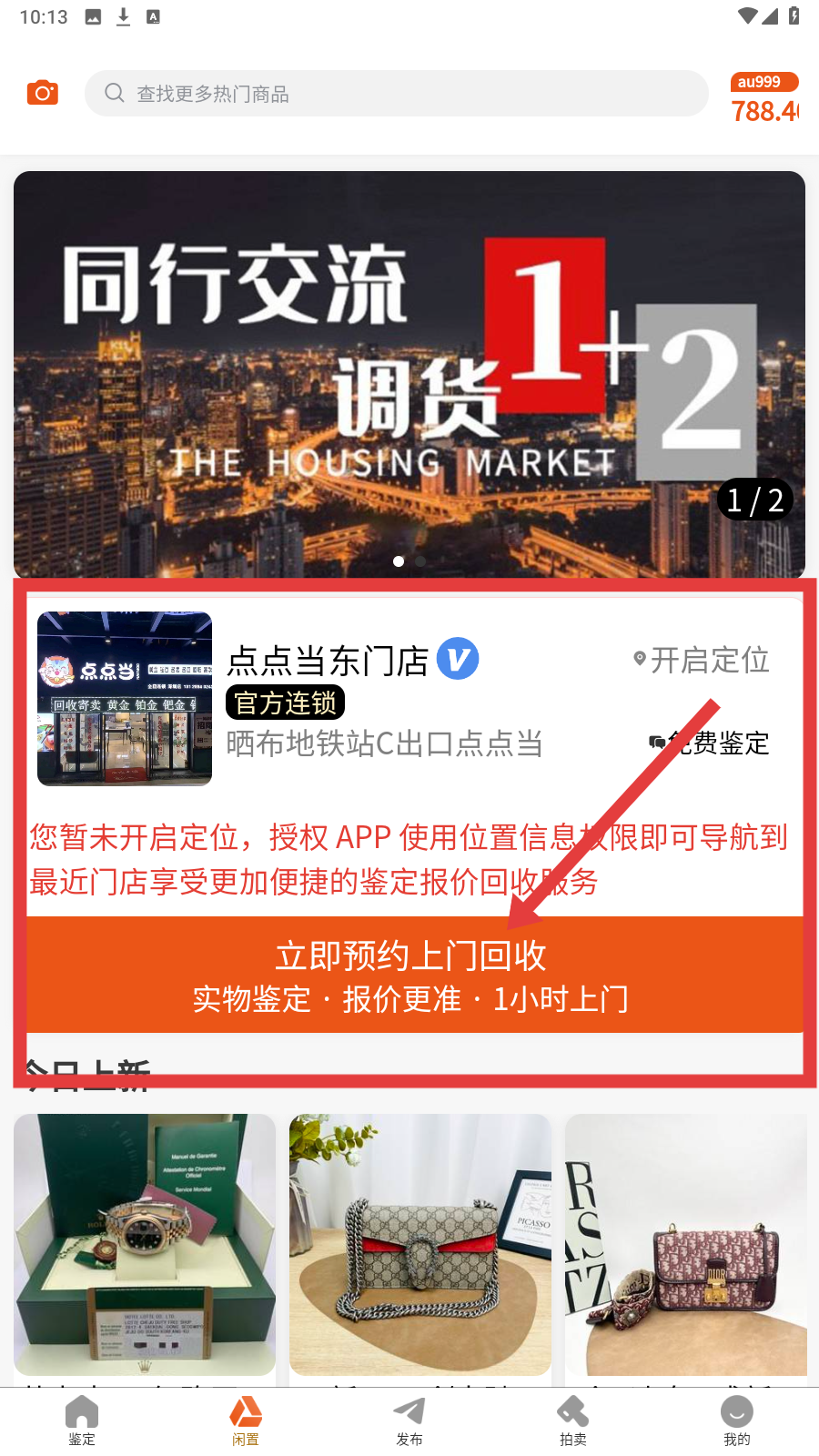View the Gucci chain bag listing
819x1456 pixels.
[420, 1244]
